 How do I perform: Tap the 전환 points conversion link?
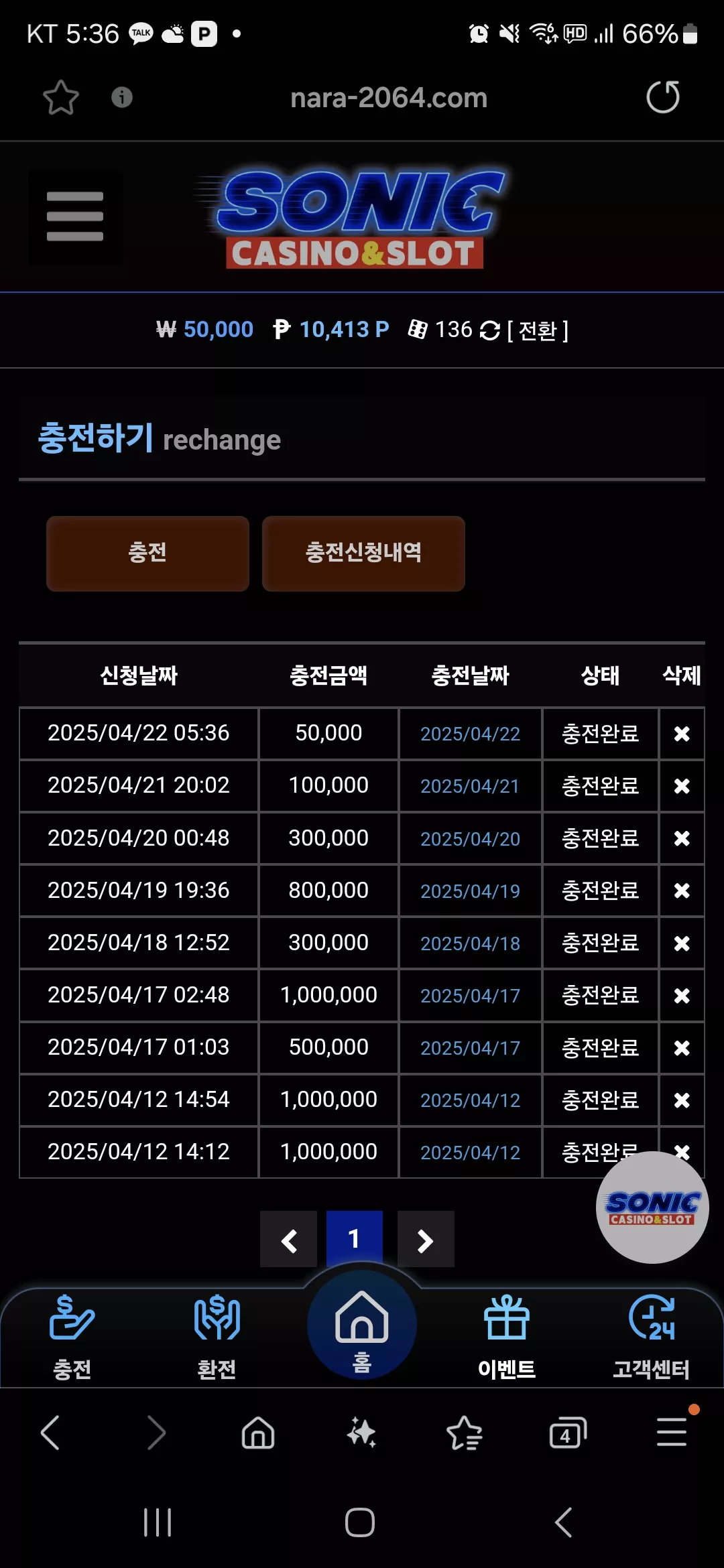pyautogui.click(x=538, y=330)
